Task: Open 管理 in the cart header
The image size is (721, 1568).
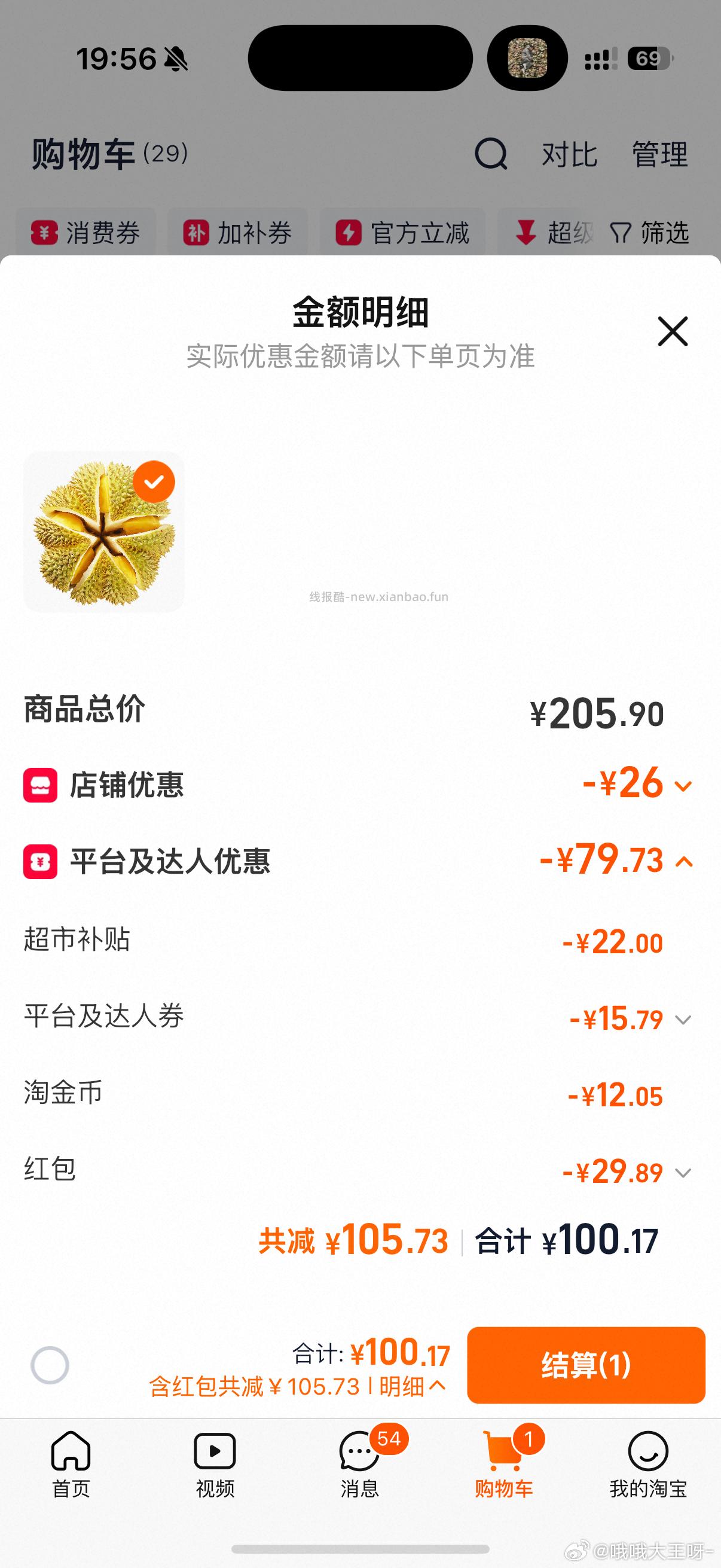Action: (x=660, y=154)
